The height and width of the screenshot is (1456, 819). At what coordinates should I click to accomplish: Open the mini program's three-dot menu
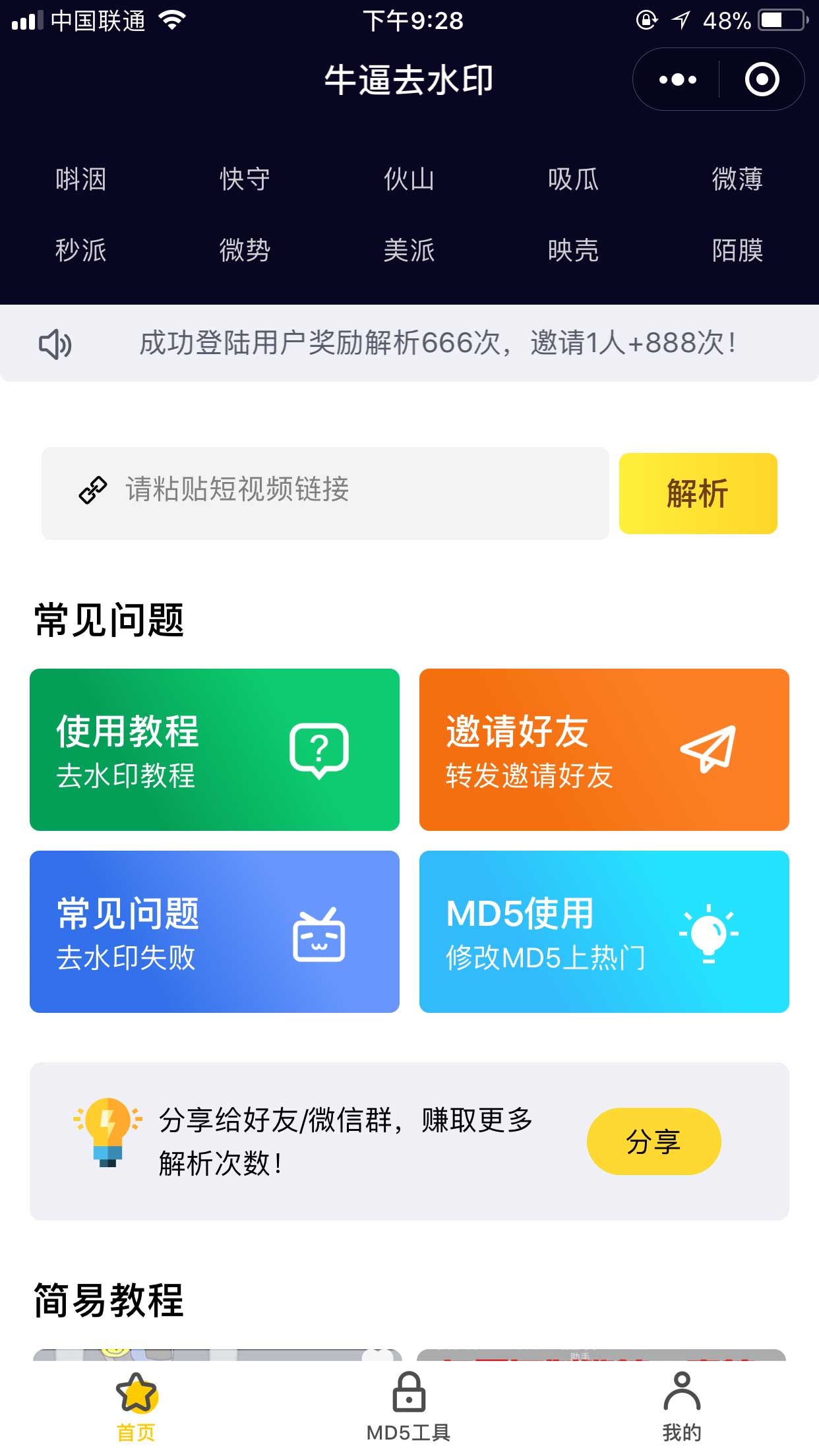click(x=677, y=80)
